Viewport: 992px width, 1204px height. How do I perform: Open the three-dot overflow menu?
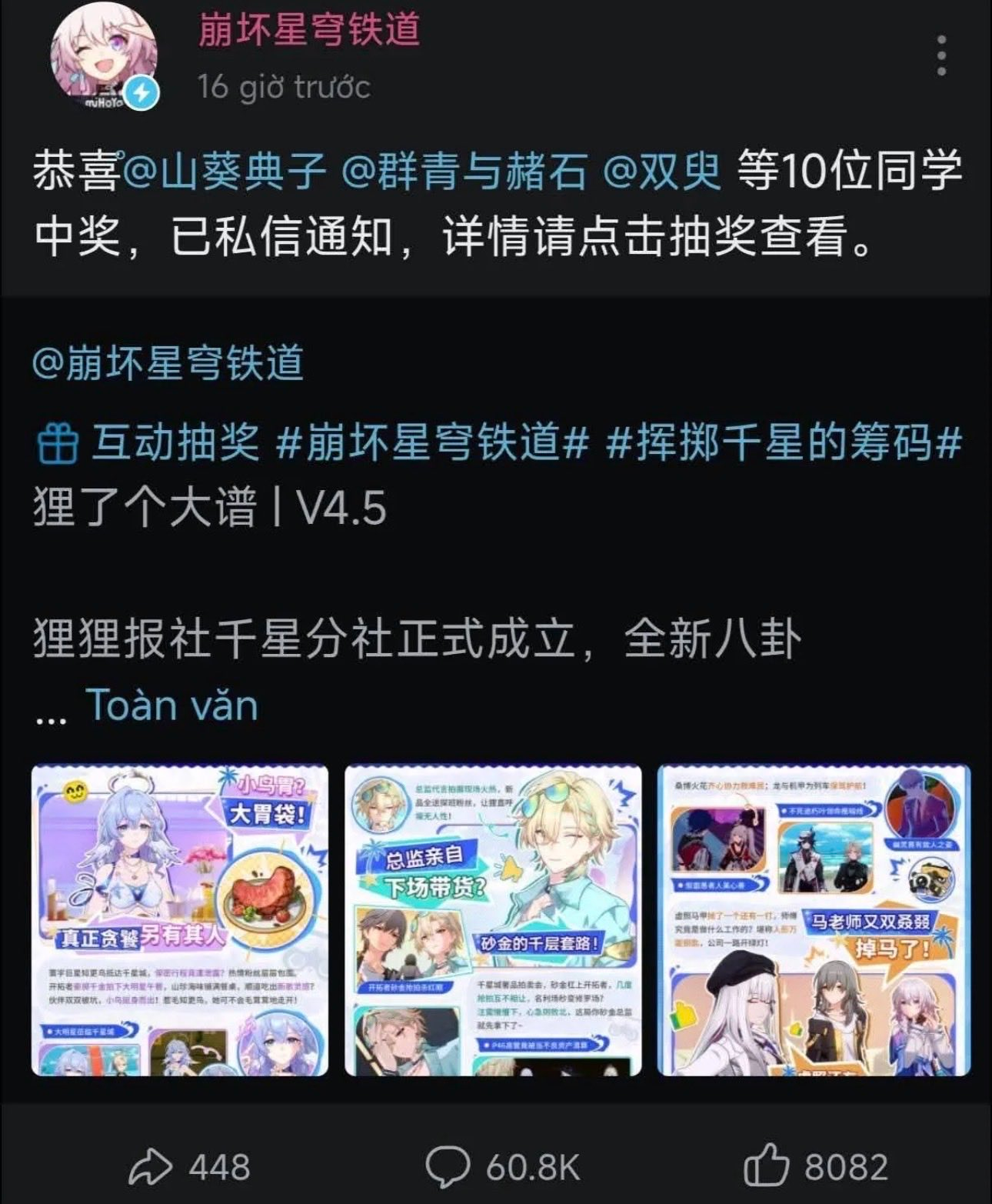[942, 55]
